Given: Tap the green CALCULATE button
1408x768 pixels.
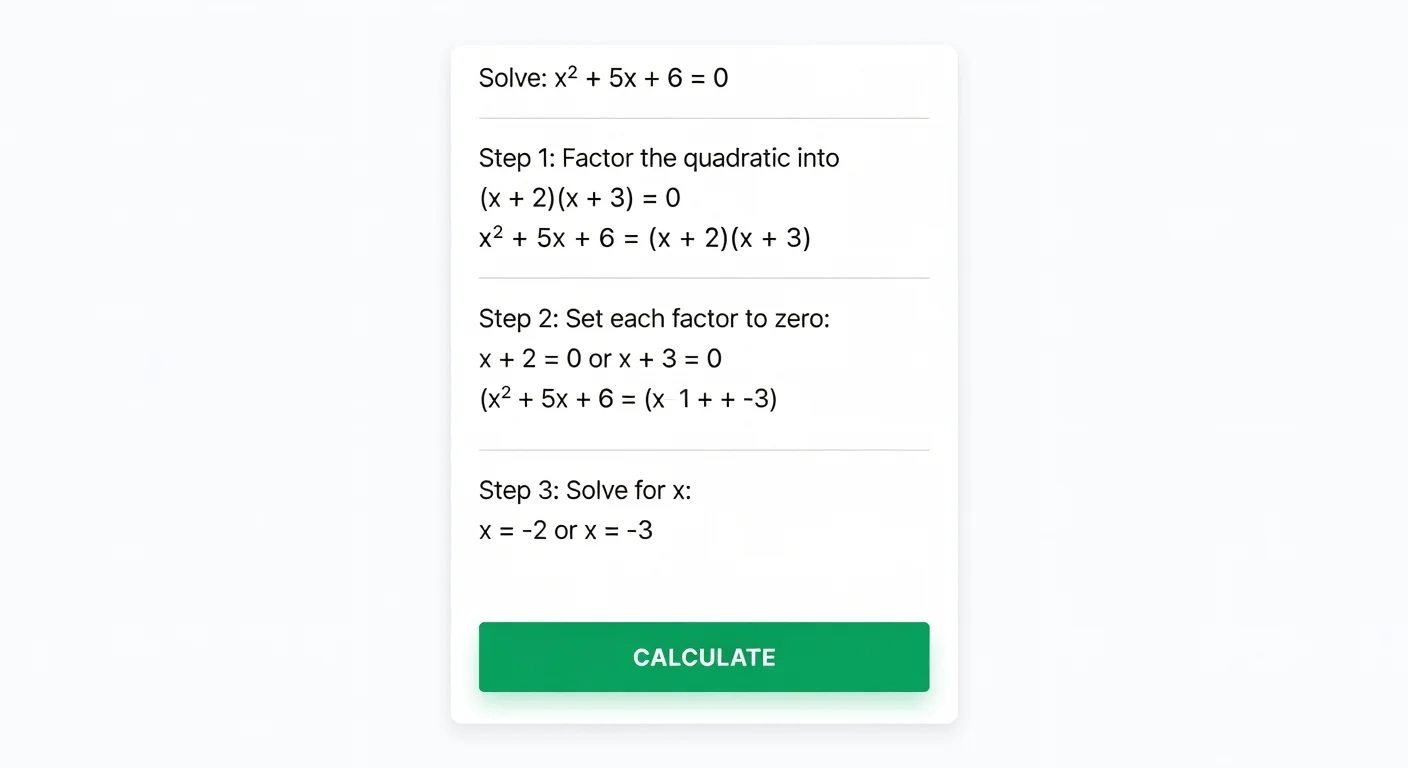Looking at the screenshot, I should pyautogui.click(x=704, y=657).
